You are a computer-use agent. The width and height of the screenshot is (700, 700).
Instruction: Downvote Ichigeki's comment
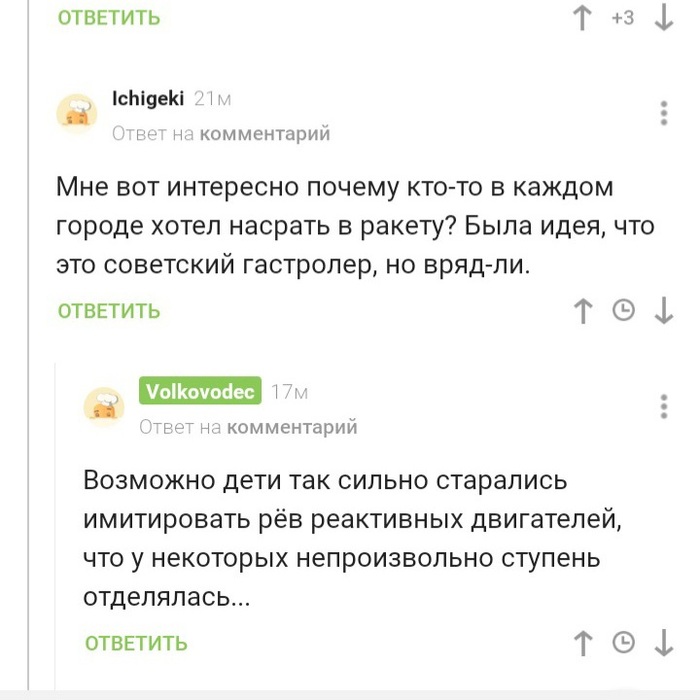[663, 310]
